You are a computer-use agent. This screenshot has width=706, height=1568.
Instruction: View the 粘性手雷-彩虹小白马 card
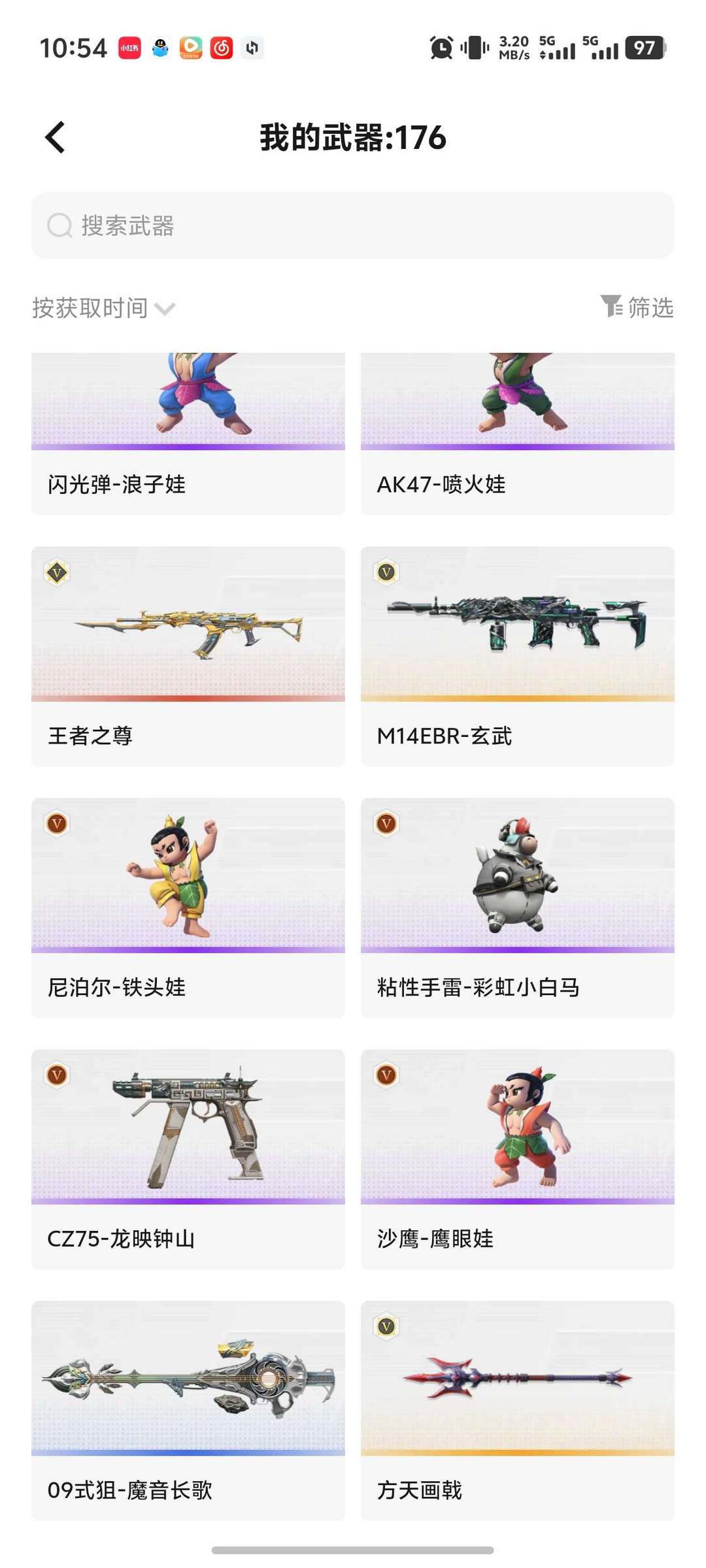coord(518,907)
